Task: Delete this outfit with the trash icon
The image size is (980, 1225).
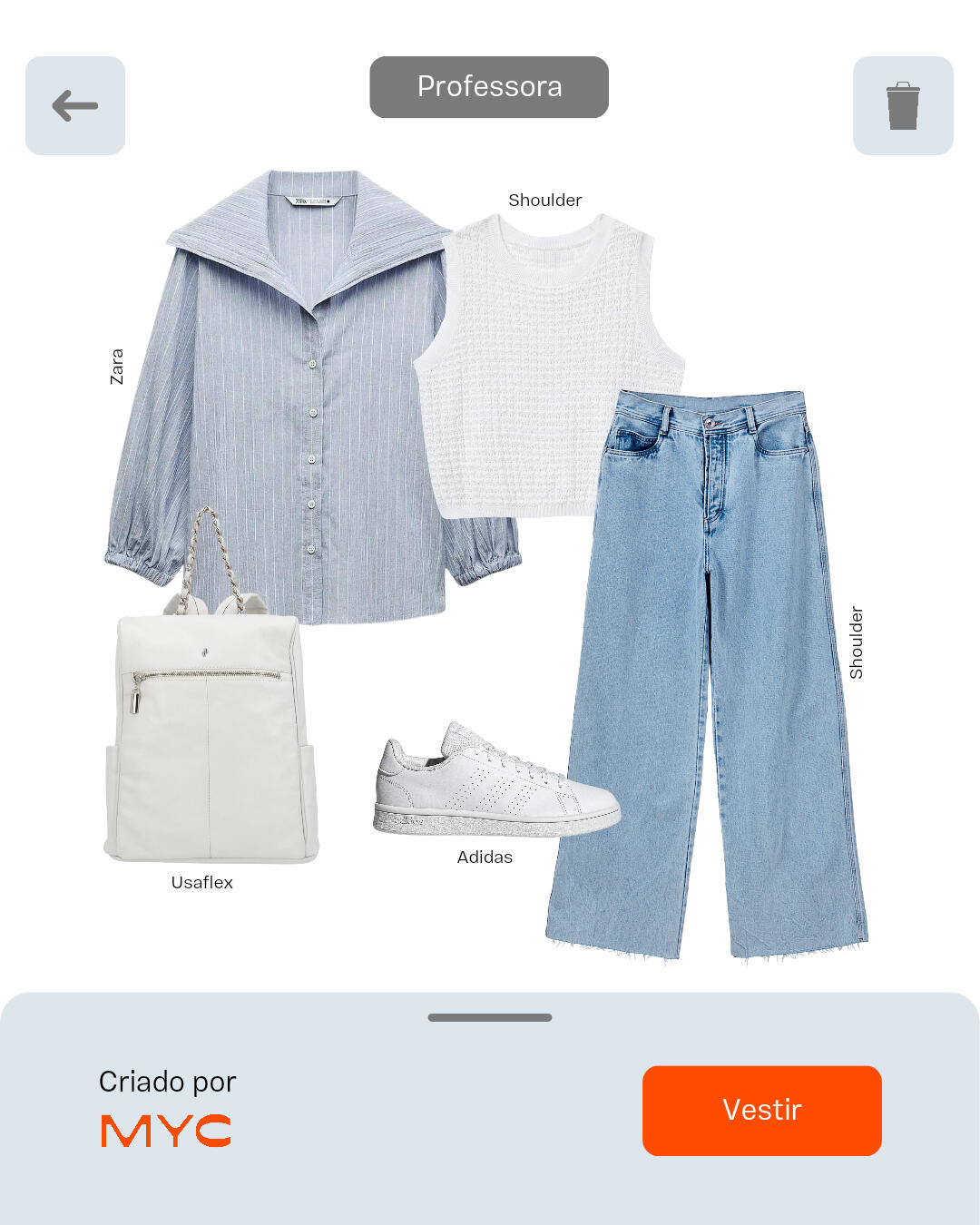Action: tap(903, 106)
